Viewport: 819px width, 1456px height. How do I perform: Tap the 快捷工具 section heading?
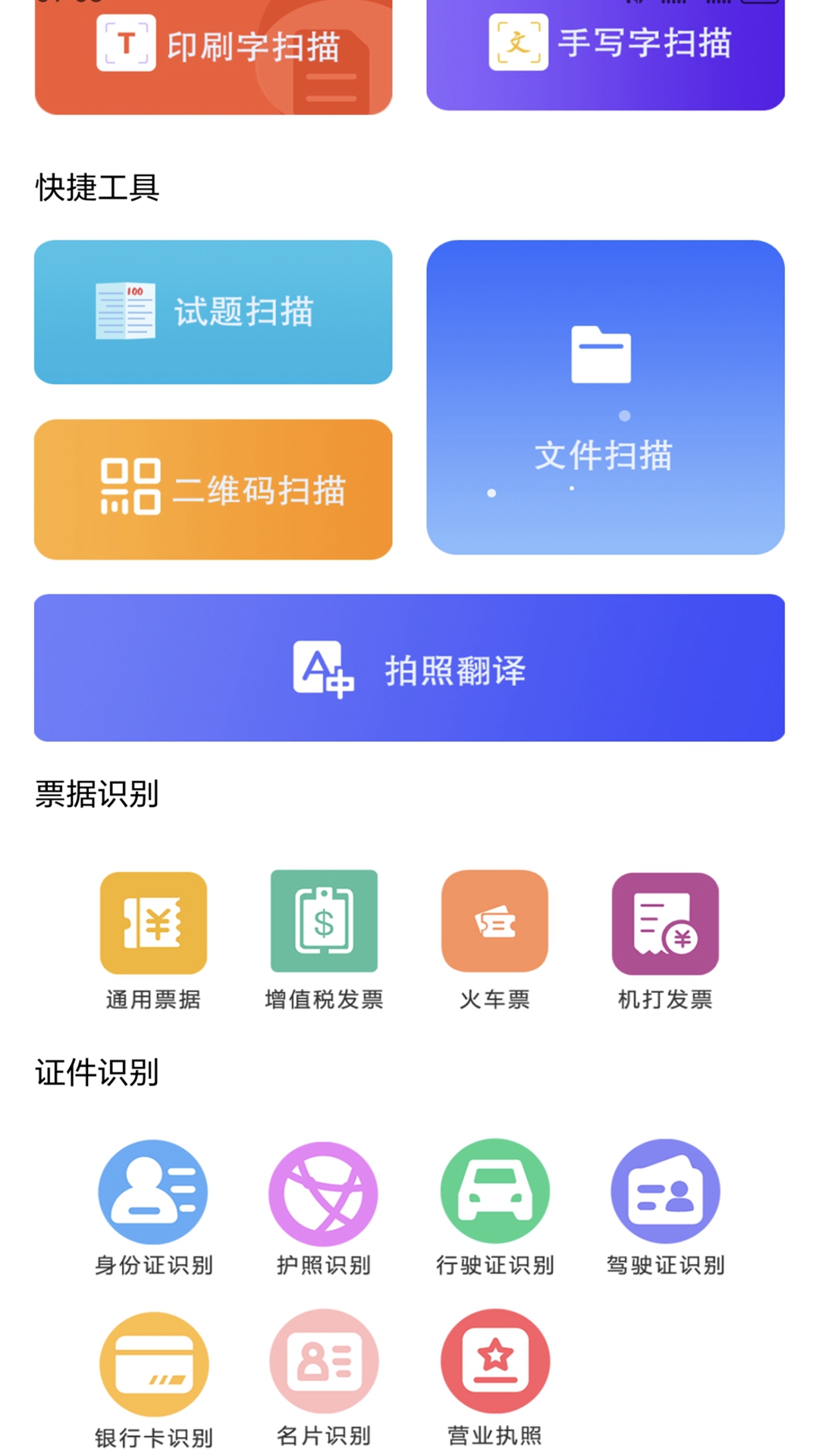click(99, 186)
